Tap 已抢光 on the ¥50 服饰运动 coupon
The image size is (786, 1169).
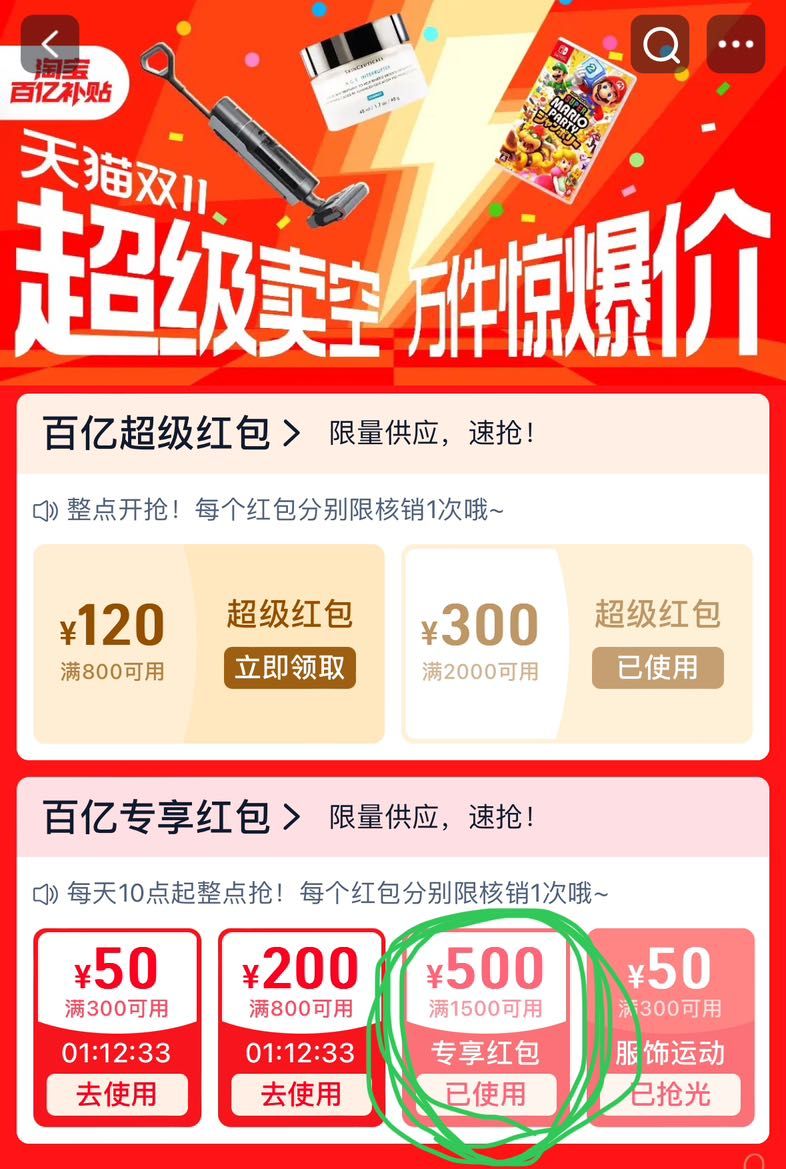pyautogui.click(x=669, y=1095)
